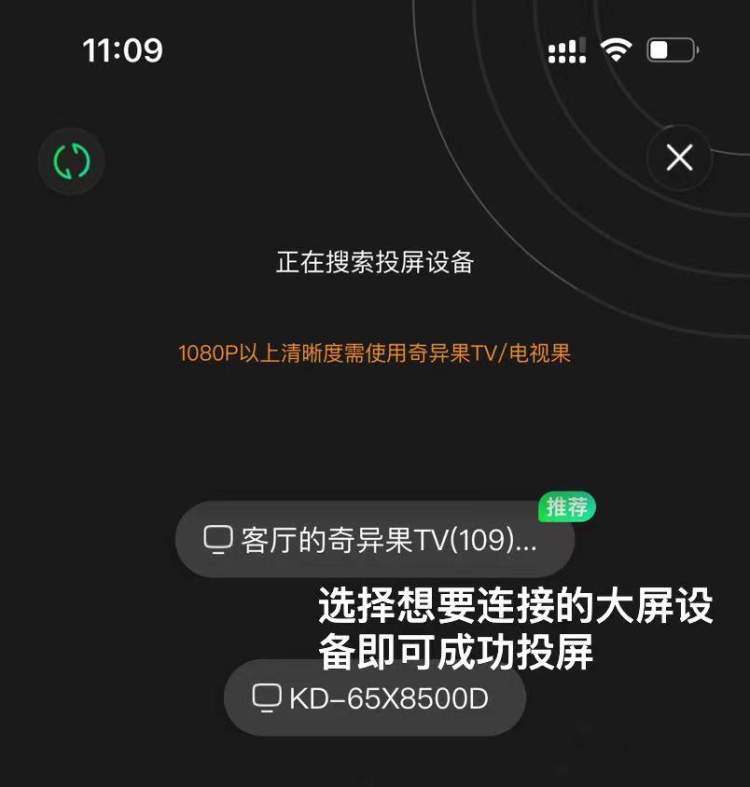This screenshot has width=750, height=787.
Task: Tap the green refresh icon to rescan devices
Action: coord(71,161)
